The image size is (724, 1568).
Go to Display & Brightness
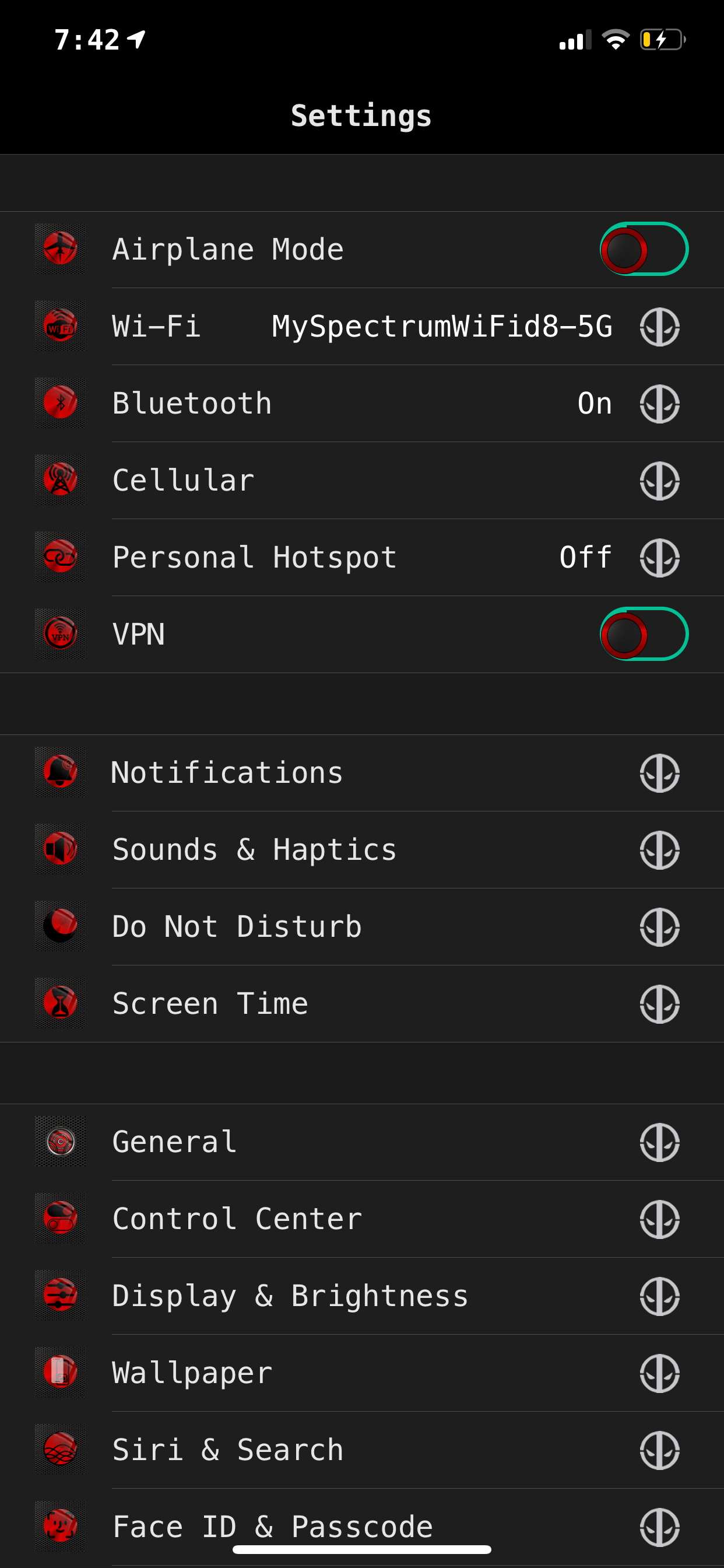[362, 1296]
